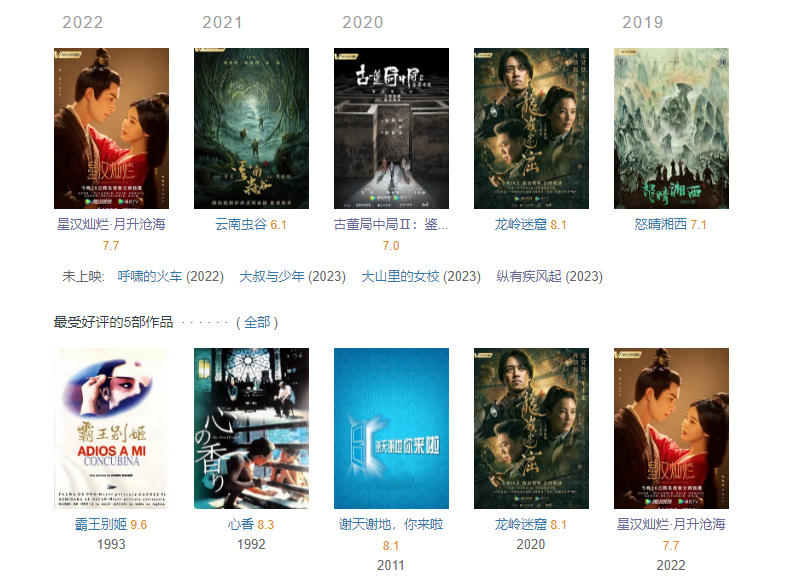The width and height of the screenshot is (787, 588).
Task: Open upcoming title 大叔与少年 (2023)
Action: tap(292, 276)
